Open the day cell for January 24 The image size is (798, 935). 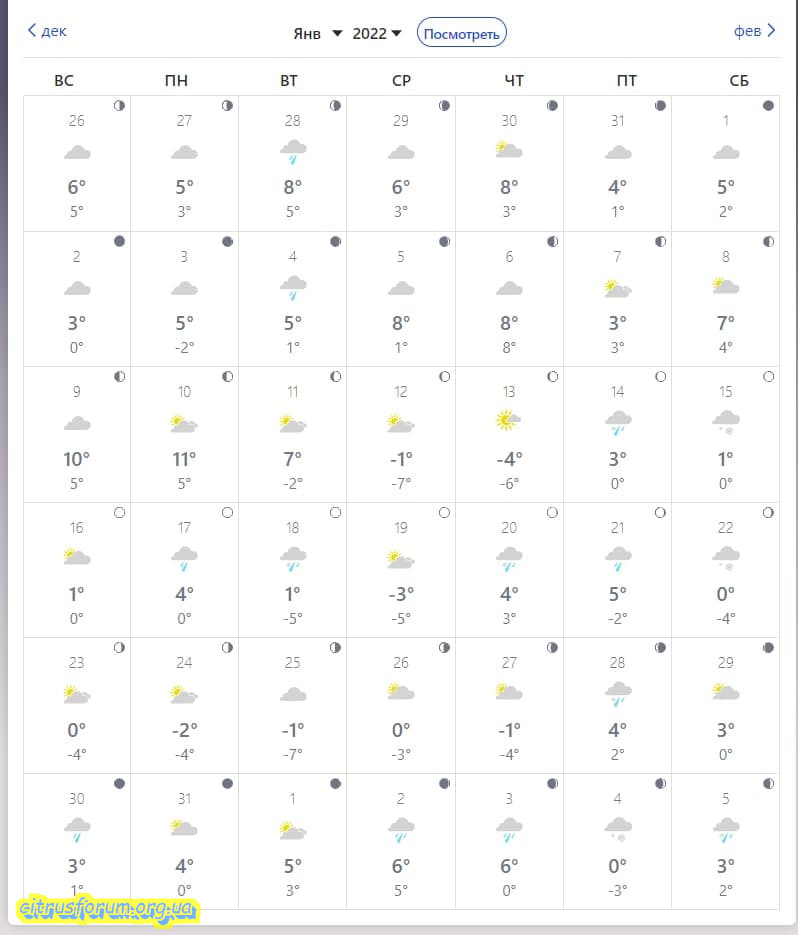(x=184, y=704)
